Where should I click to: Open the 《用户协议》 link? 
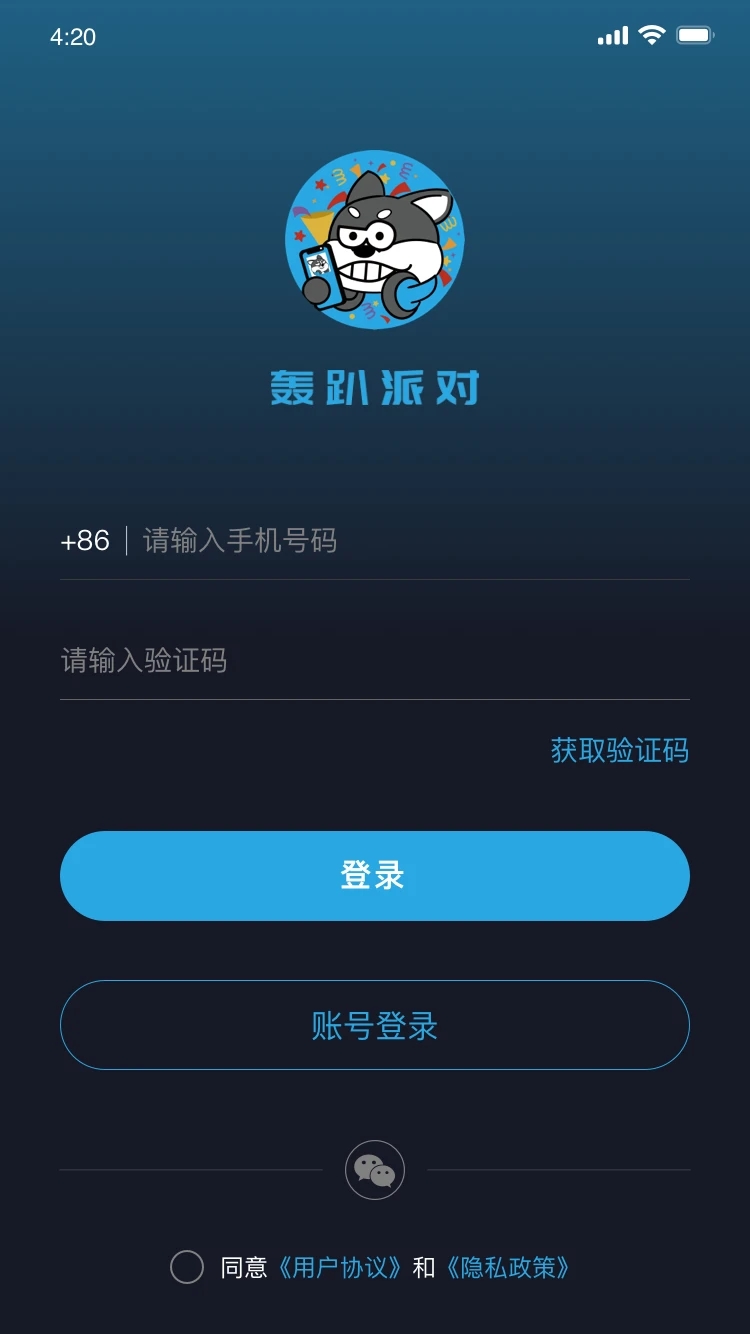(340, 1268)
